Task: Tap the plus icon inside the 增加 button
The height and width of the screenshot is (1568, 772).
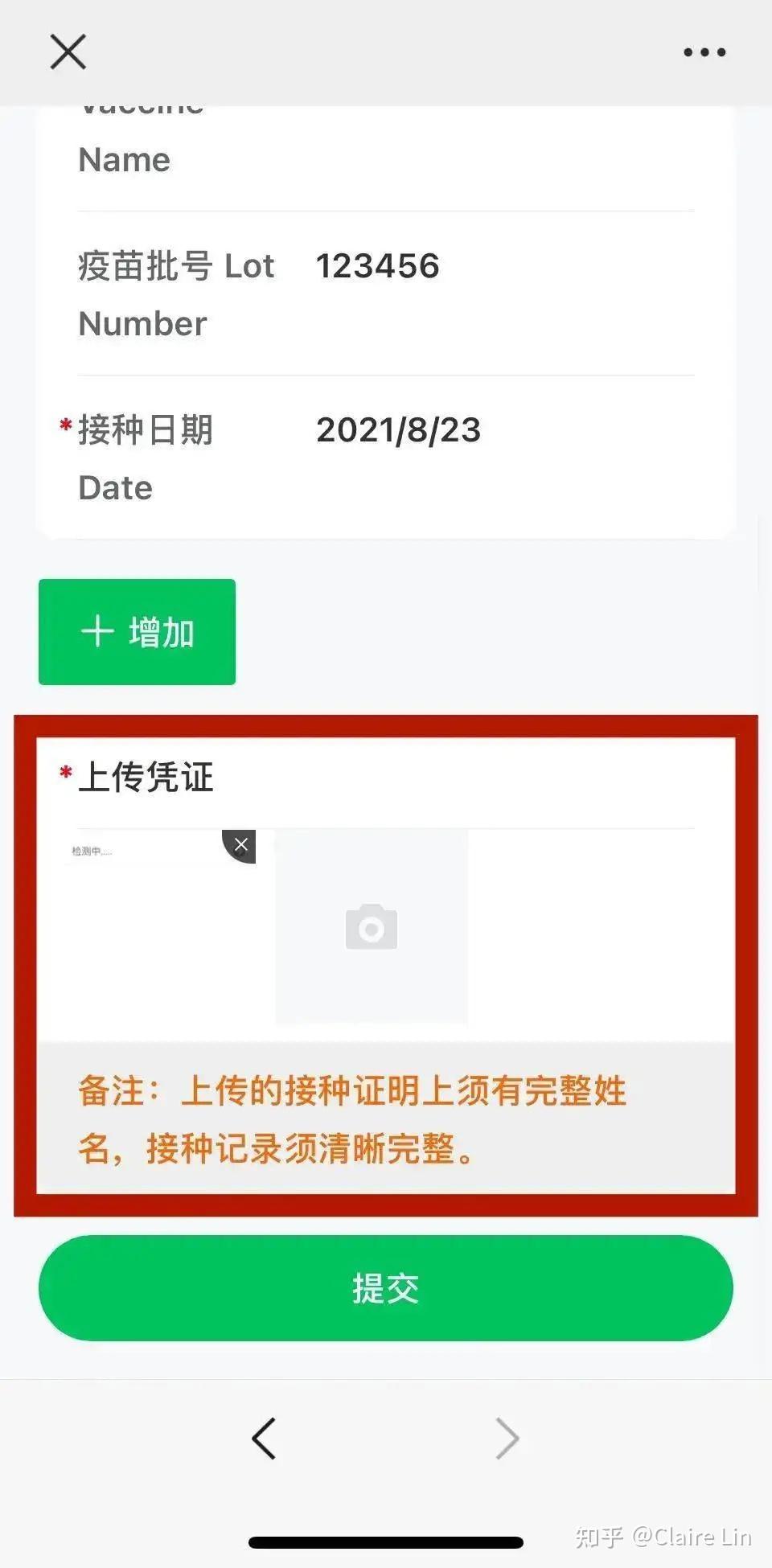Action: pyautogui.click(x=98, y=632)
